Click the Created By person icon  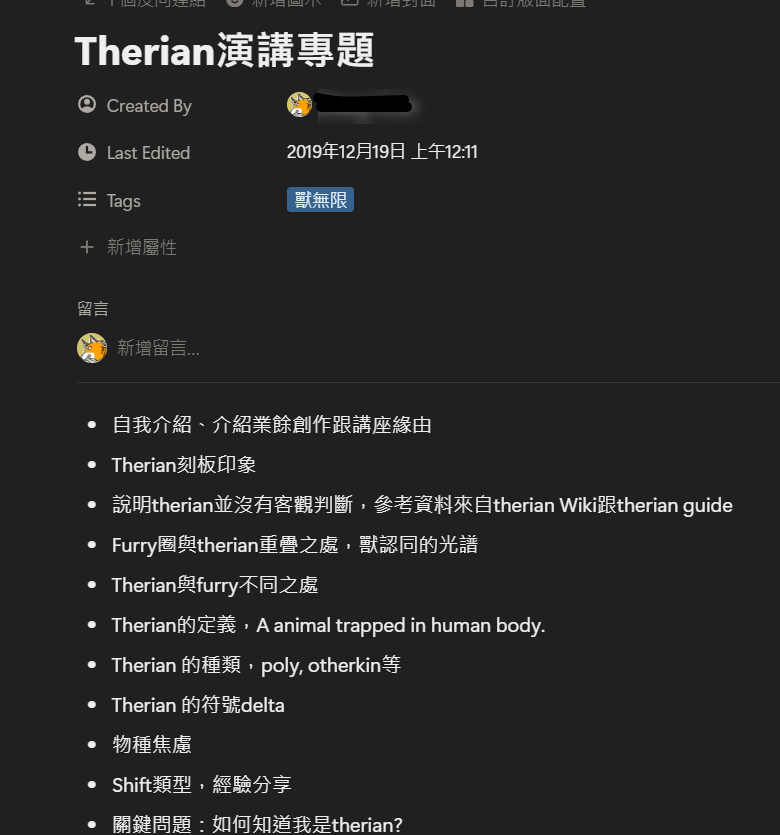pyautogui.click(x=88, y=105)
